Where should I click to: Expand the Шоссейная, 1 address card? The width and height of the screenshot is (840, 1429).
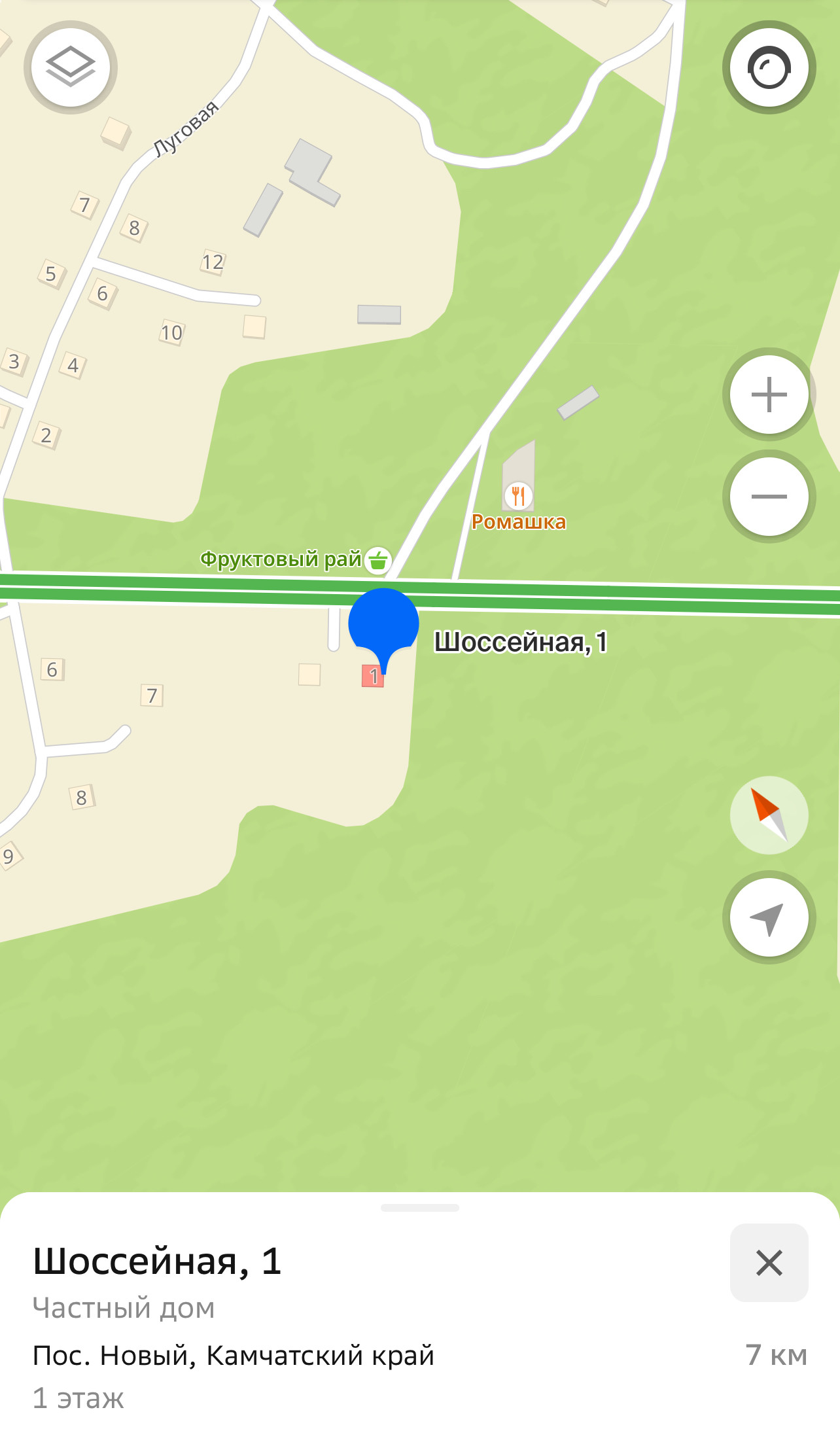pos(419,1208)
